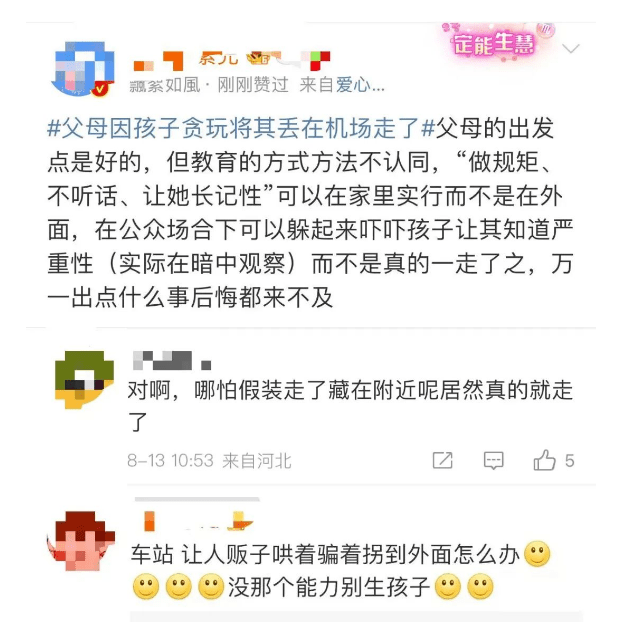
Task: Repost the comment from 河北
Action: (x=442, y=460)
